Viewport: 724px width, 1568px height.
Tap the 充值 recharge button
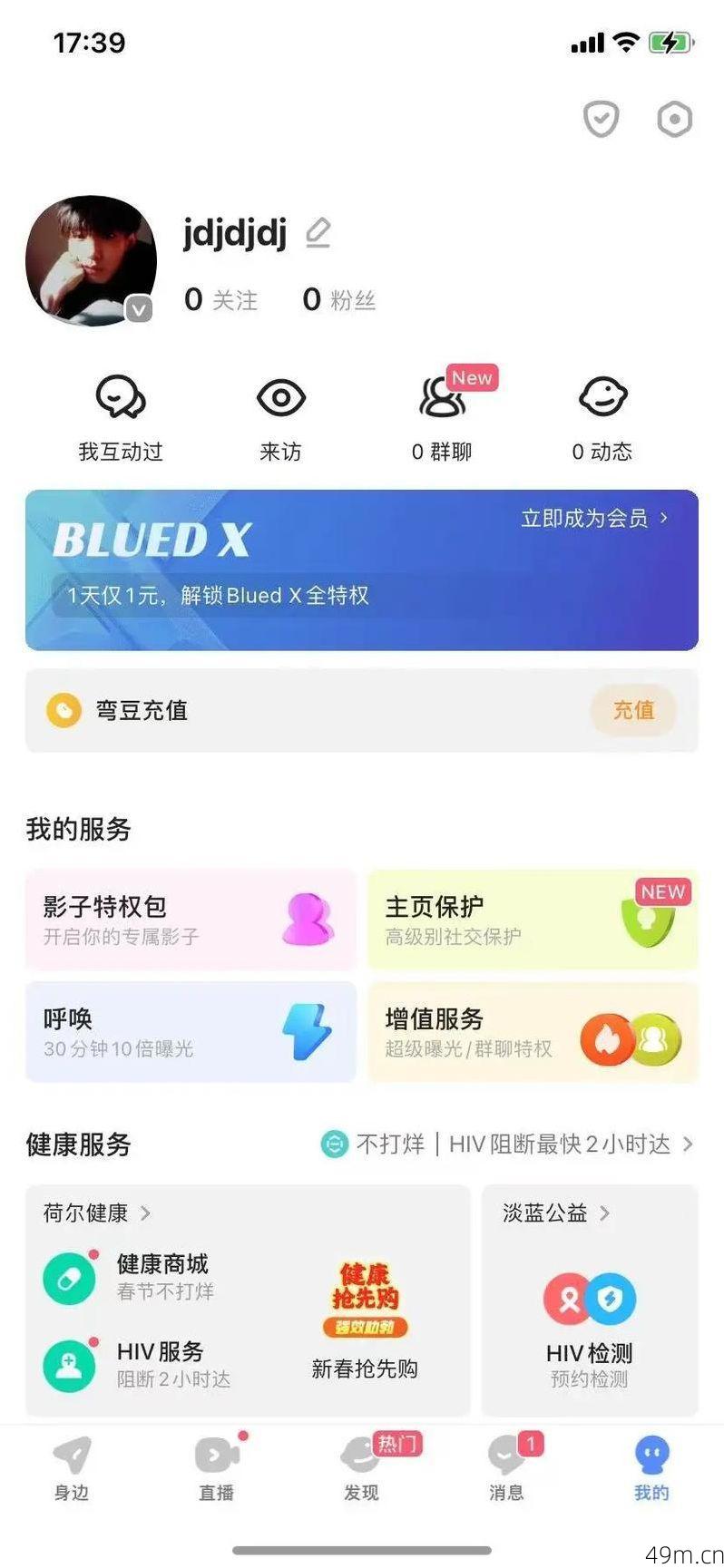(633, 710)
